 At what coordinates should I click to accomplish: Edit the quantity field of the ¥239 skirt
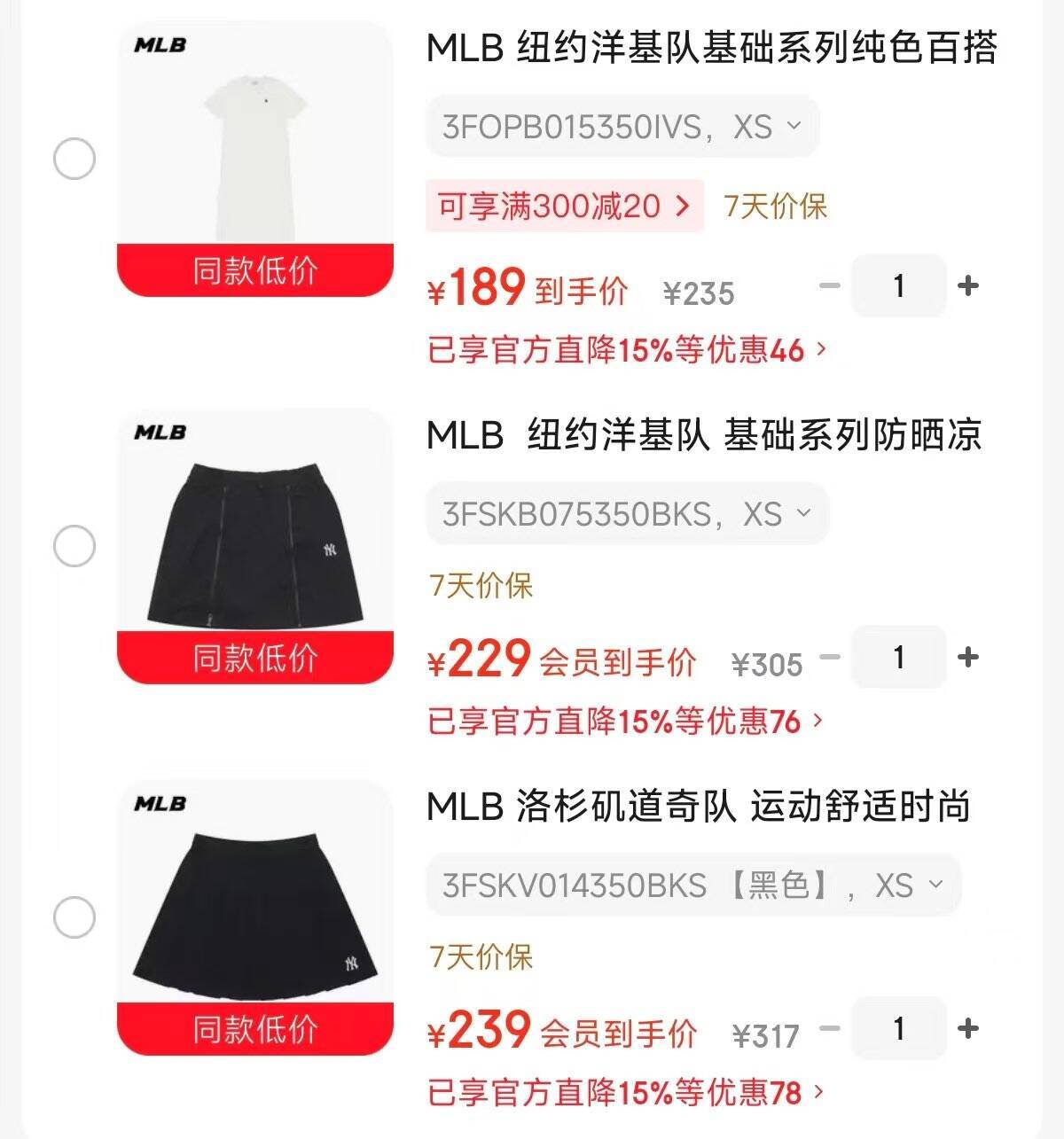tap(899, 1028)
